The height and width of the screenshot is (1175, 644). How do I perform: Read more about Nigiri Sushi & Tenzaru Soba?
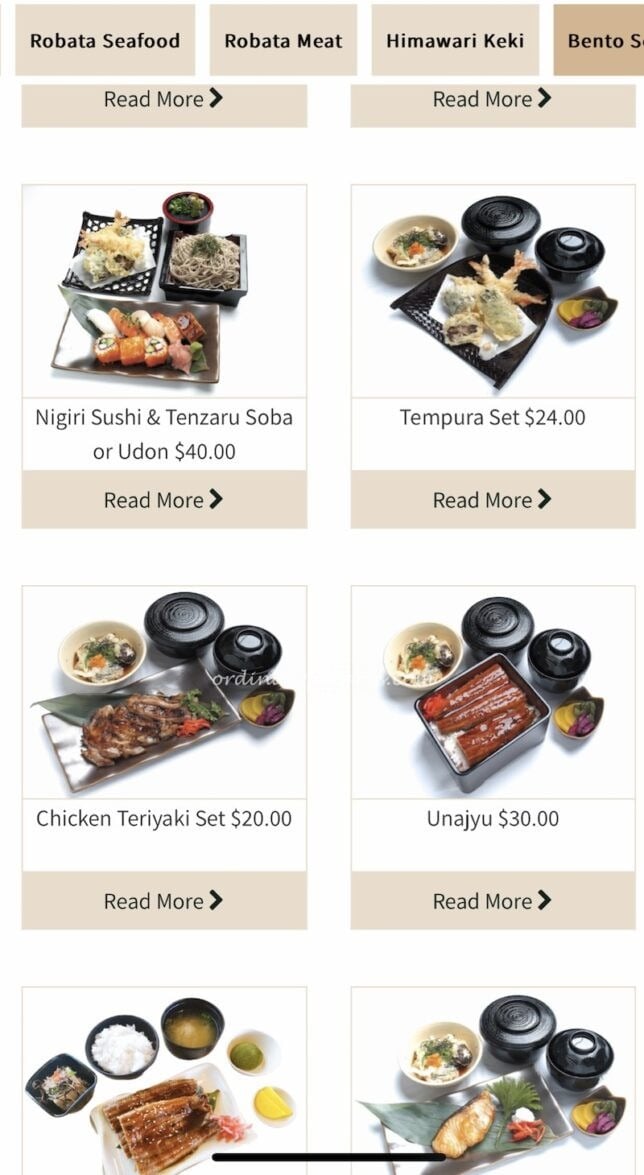164,500
